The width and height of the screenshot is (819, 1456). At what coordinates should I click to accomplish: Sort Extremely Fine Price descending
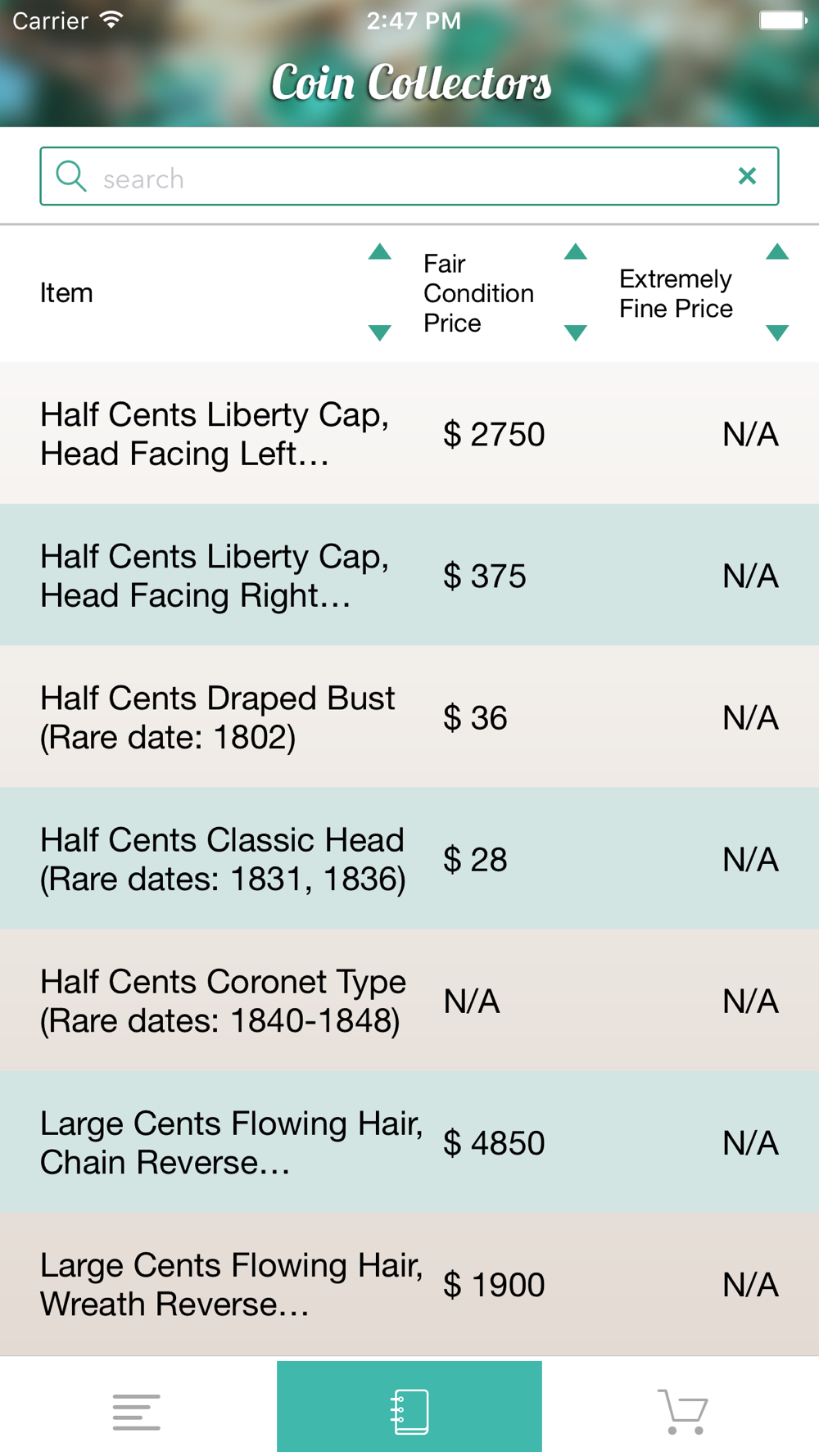[777, 332]
